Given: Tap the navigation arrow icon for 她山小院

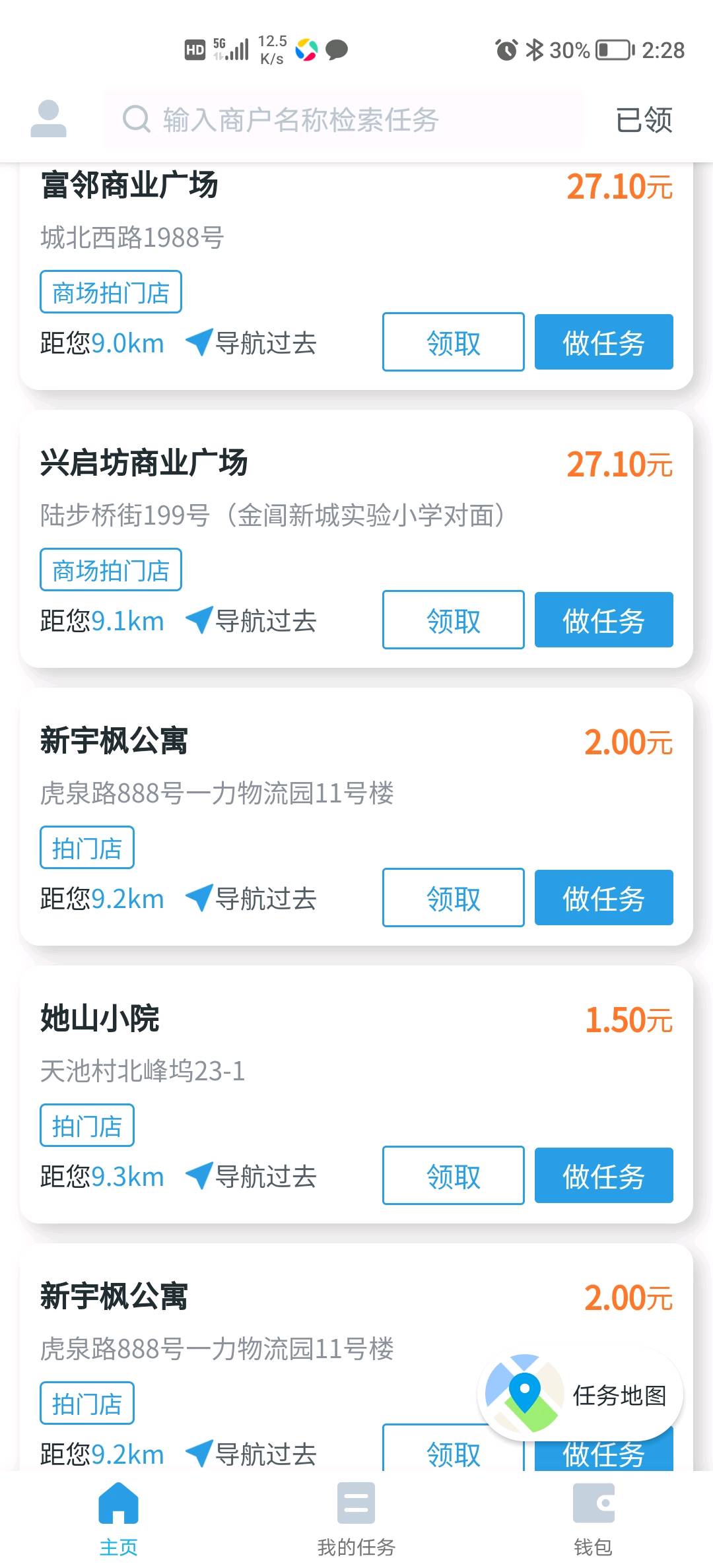Looking at the screenshot, I should click(x=199, y=1175).
